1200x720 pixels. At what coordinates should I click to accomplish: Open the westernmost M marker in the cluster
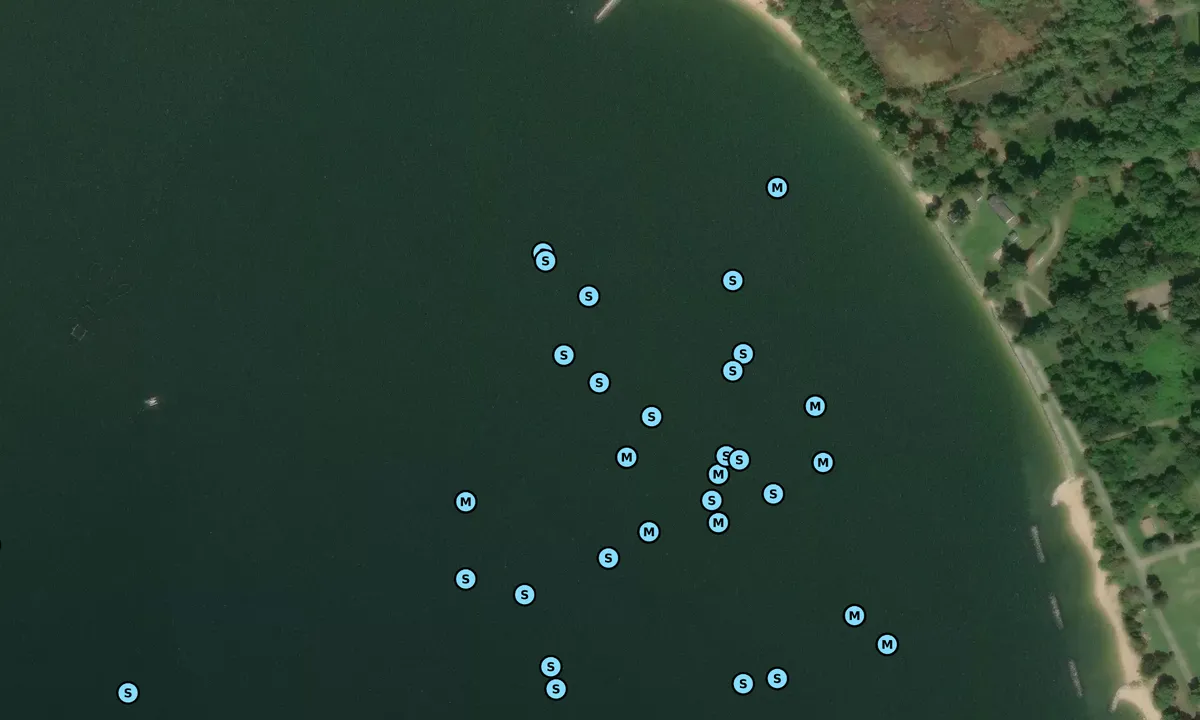[x=466, y=501]
